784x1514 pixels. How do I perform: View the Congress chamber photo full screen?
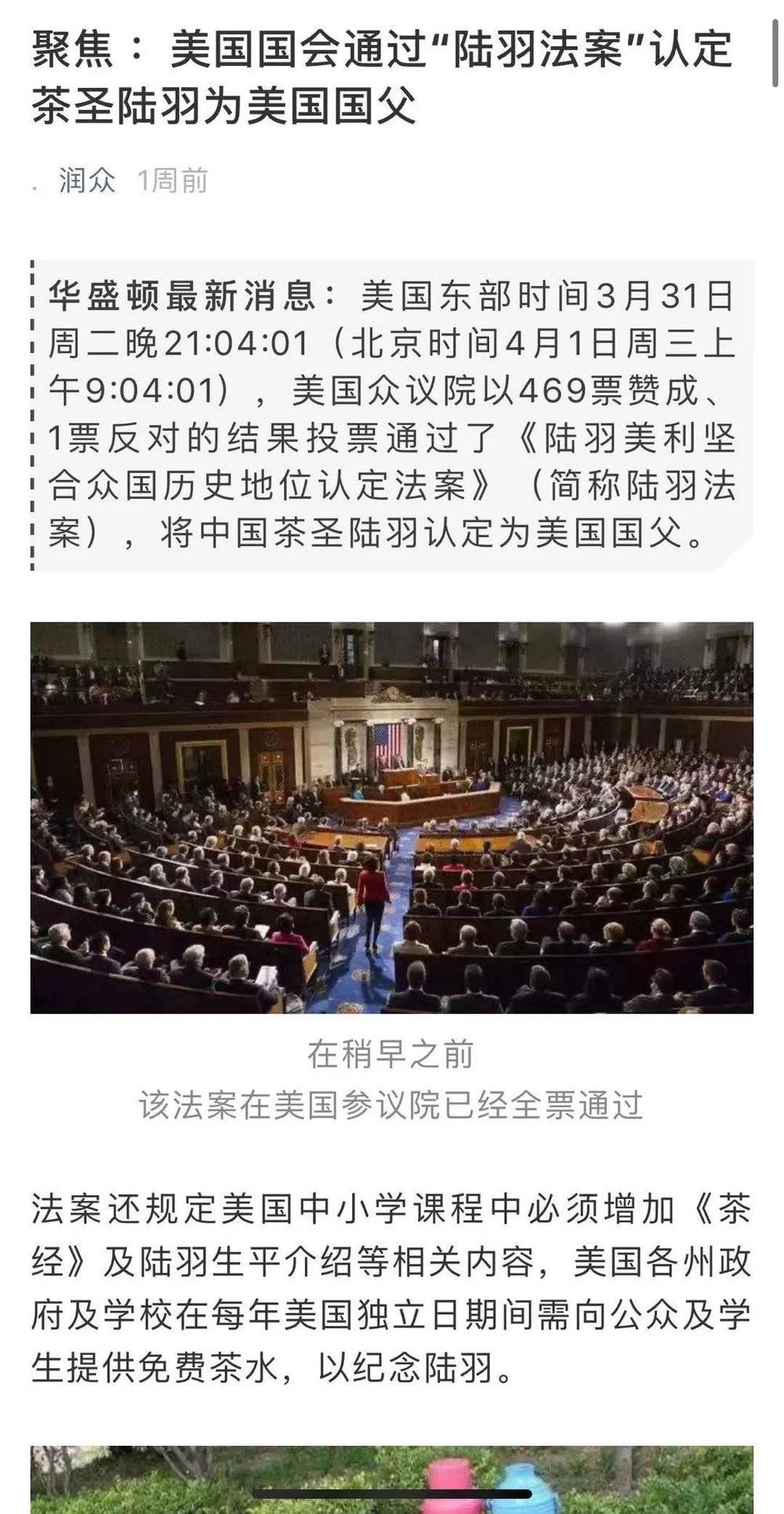(x=392, y=817)
